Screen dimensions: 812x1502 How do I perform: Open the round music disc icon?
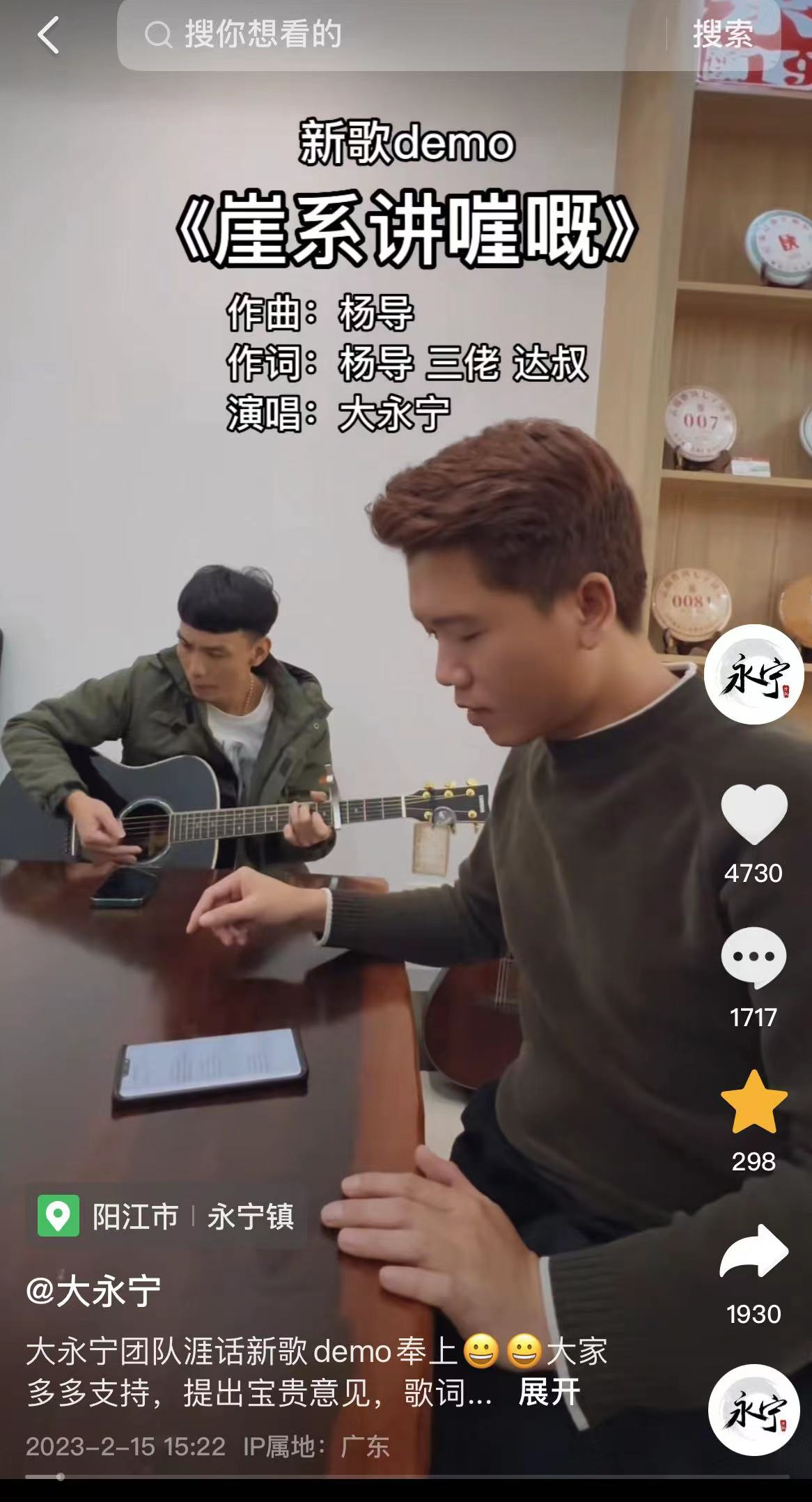tap(754, 1410)
